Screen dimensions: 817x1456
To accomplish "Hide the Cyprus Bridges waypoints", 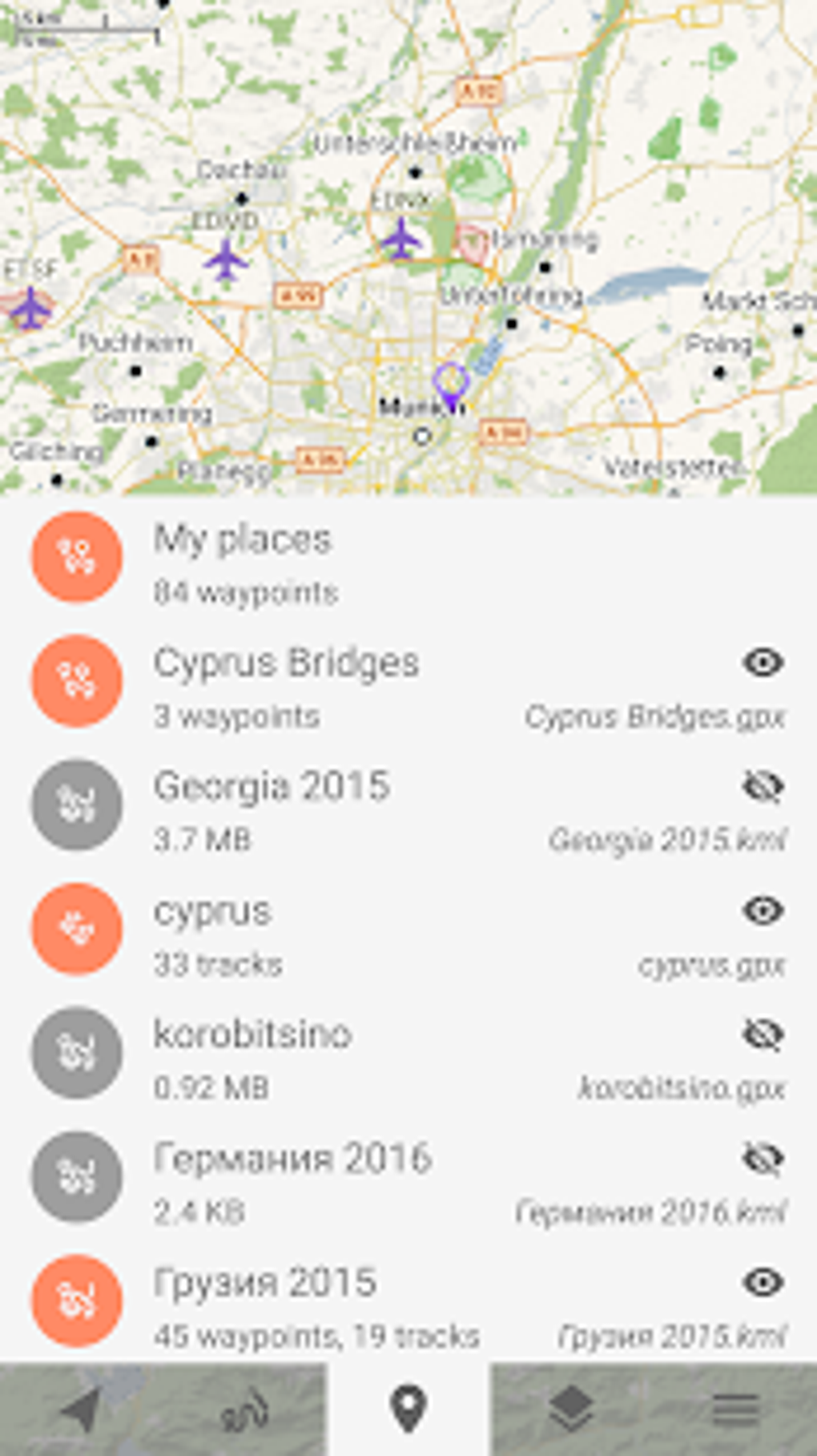I will (x=763, y=663).
